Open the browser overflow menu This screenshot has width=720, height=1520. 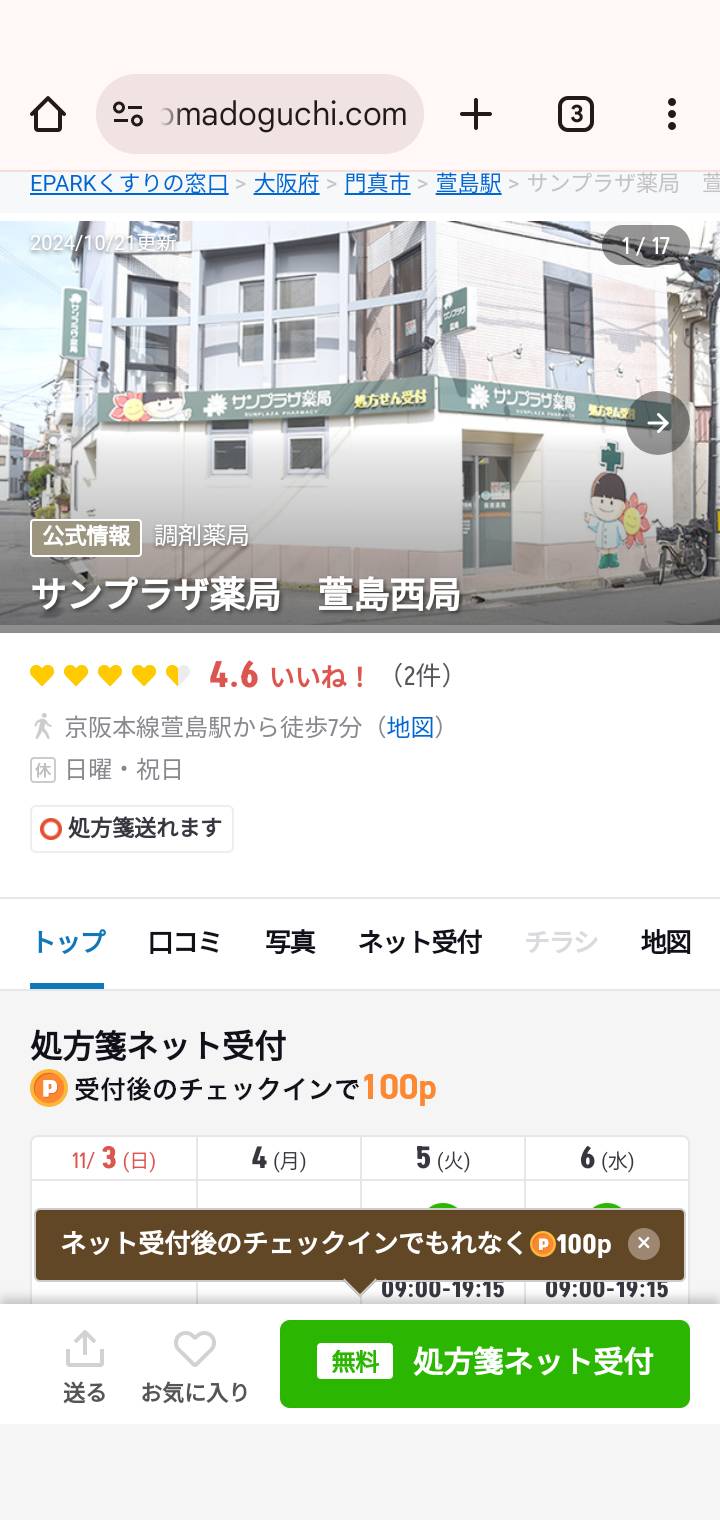(x=672, y=115)
